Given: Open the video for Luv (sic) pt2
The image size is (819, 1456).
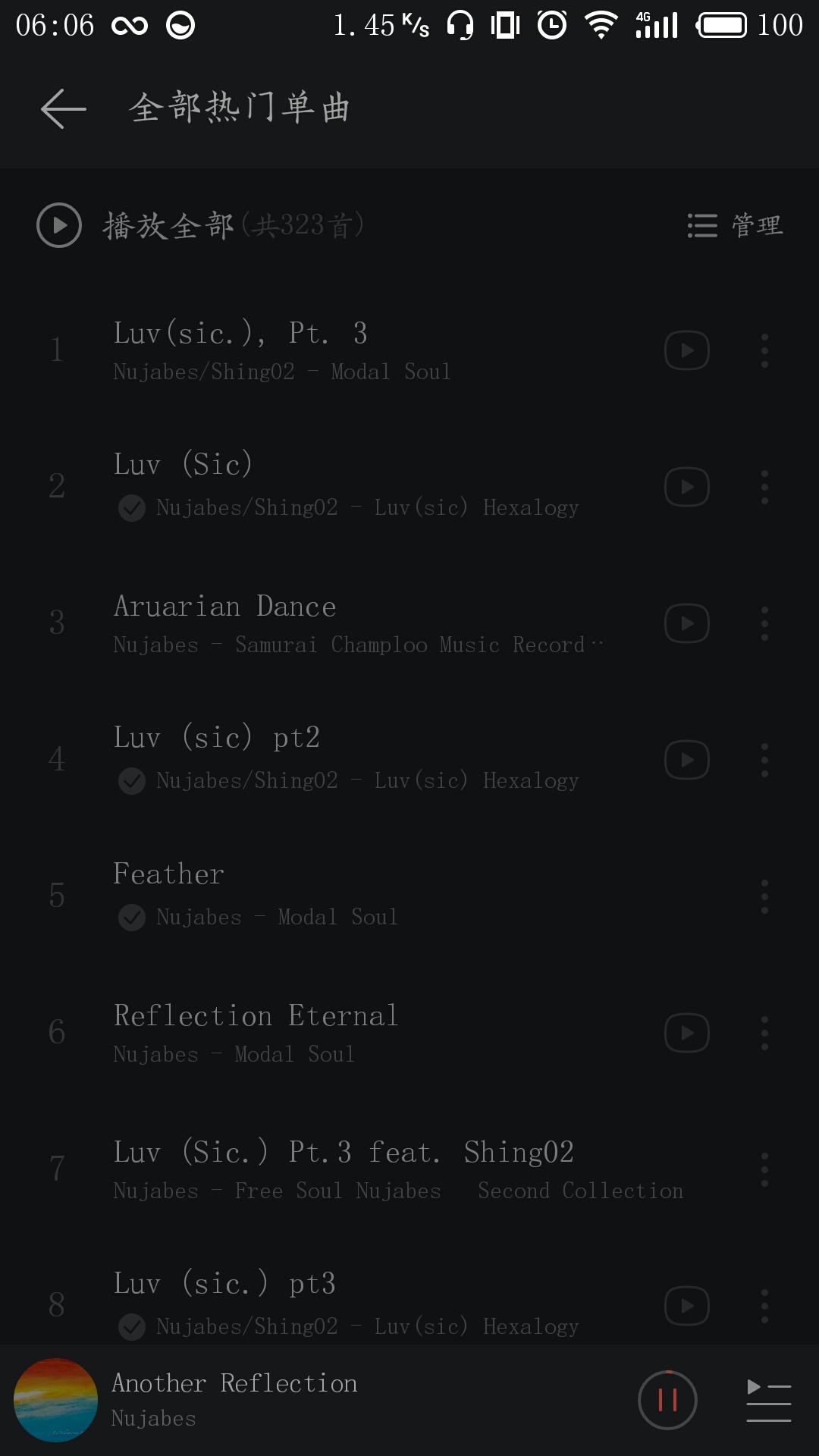Looking at the screenshot, I should tap(687, 760).
